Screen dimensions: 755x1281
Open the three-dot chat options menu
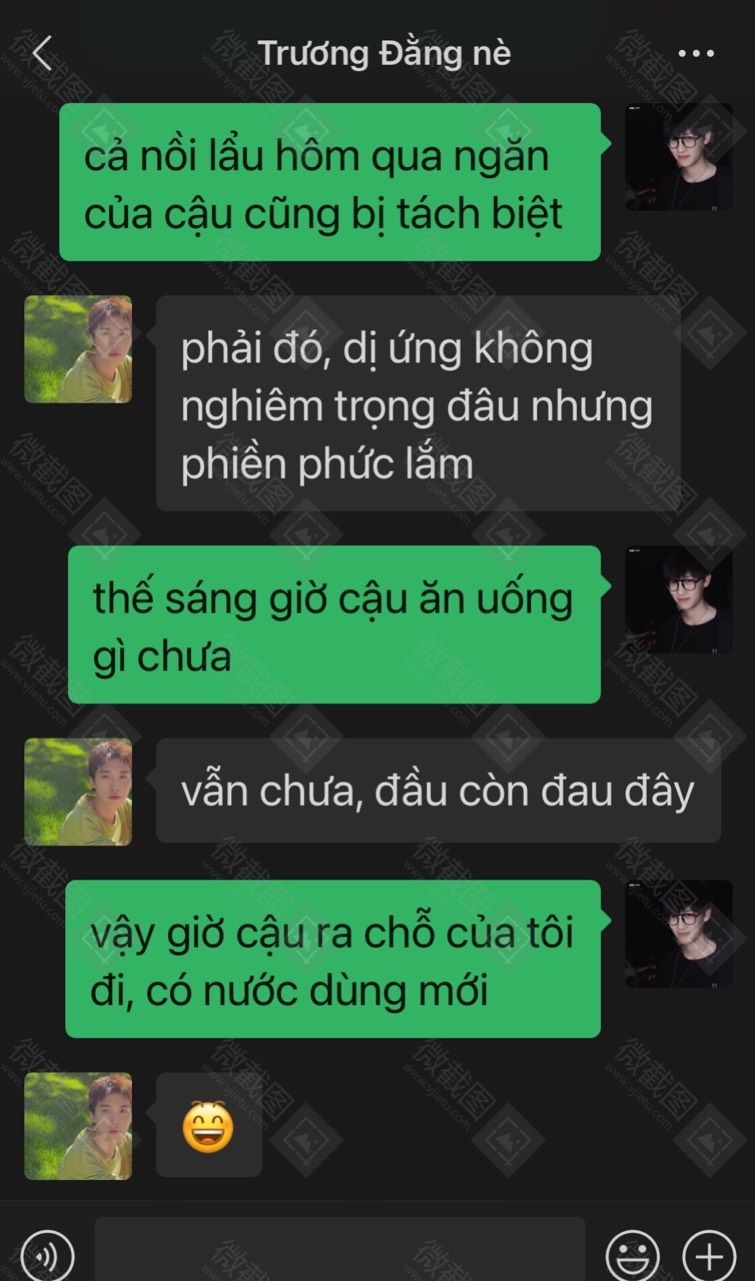(x=696, y=54)
